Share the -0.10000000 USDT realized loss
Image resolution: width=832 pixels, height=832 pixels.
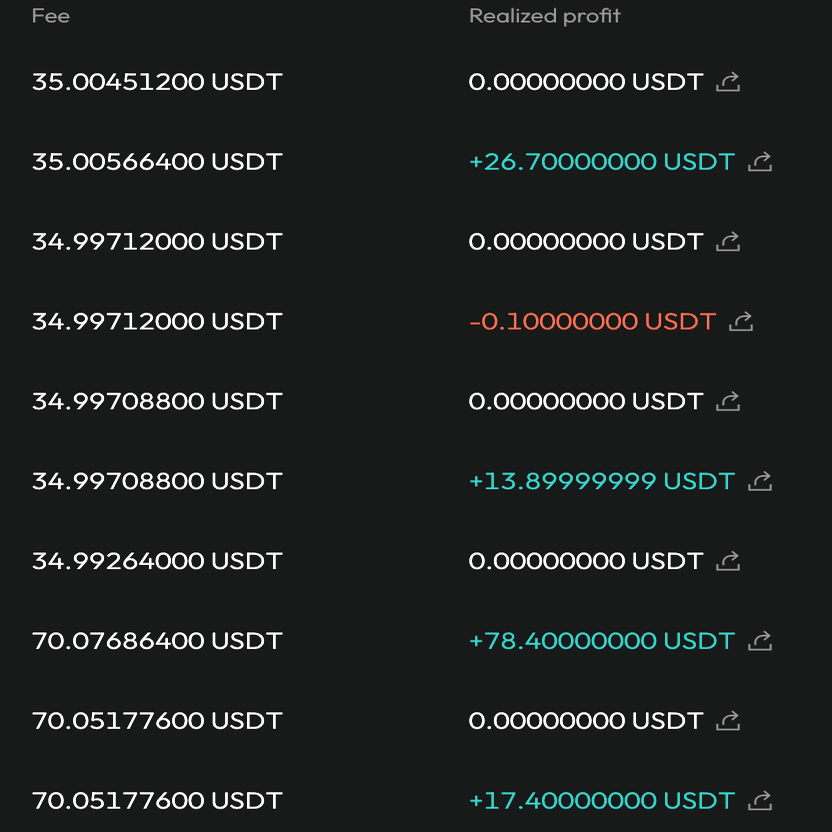[x=741, y=321]
